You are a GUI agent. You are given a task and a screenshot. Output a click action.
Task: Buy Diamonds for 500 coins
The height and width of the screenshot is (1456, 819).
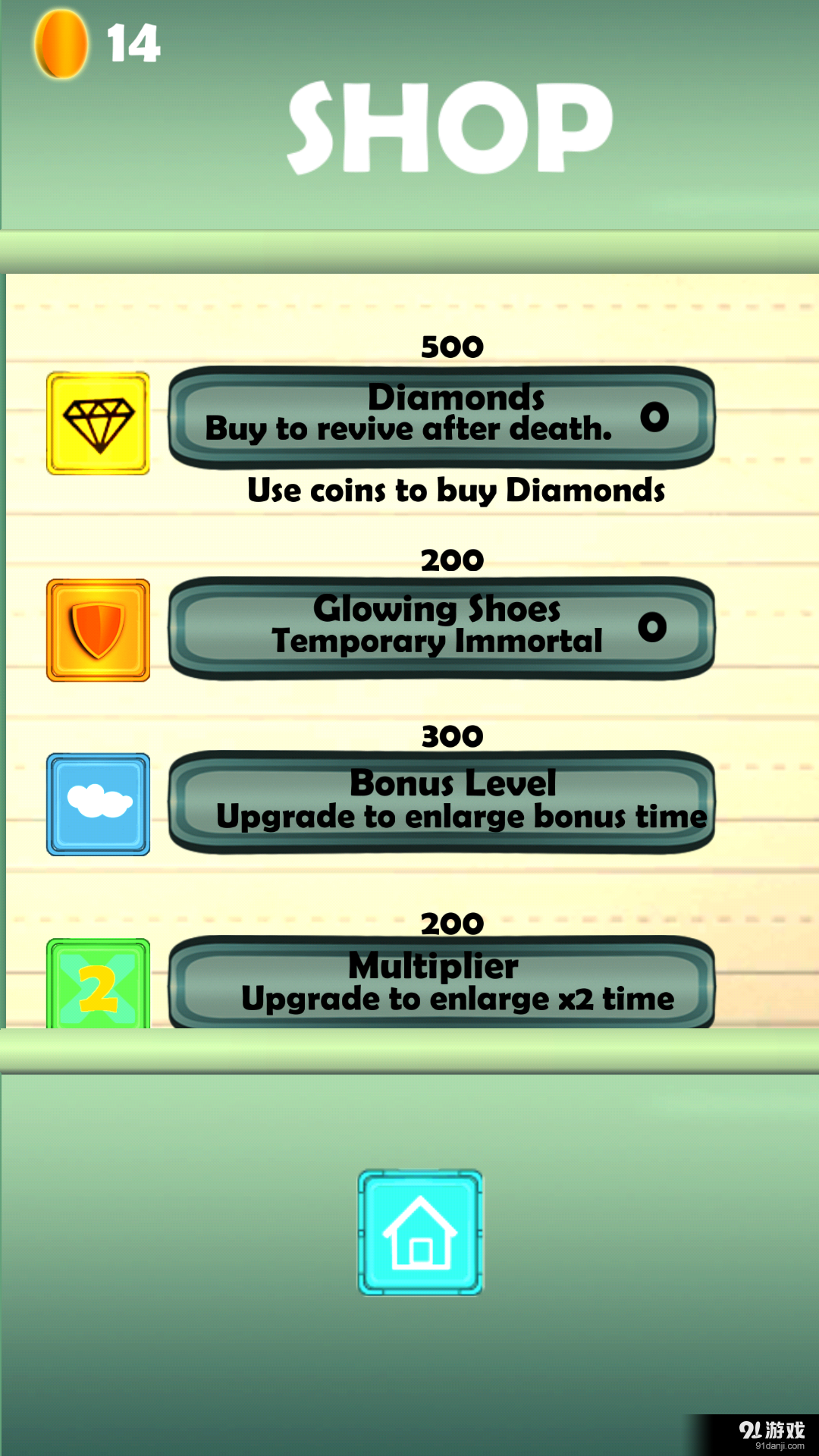point(441,416)
